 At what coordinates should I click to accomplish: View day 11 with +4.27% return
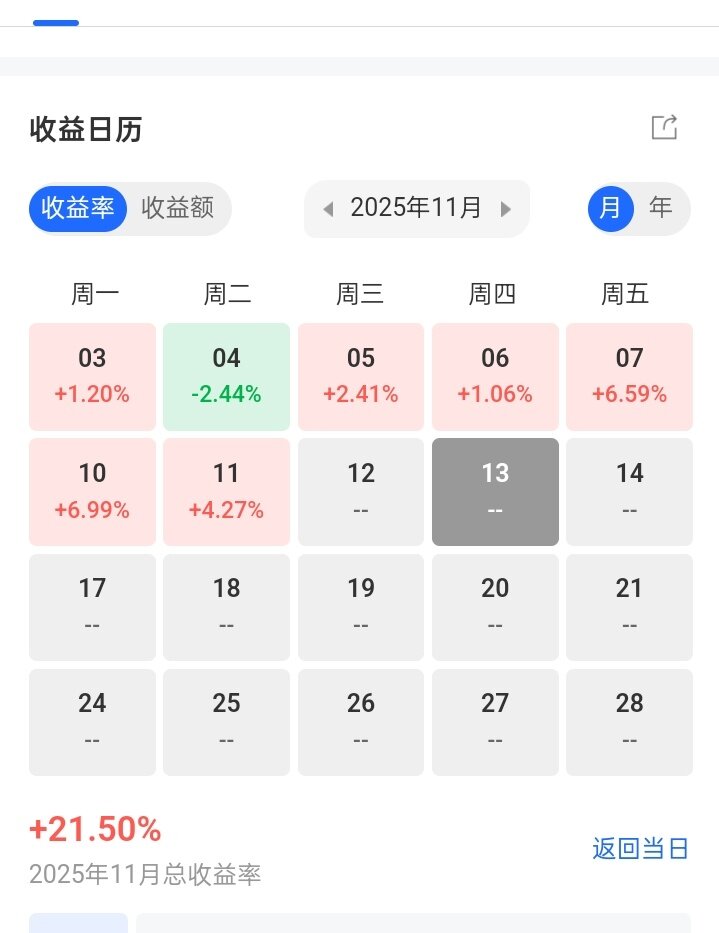(226, 492)
